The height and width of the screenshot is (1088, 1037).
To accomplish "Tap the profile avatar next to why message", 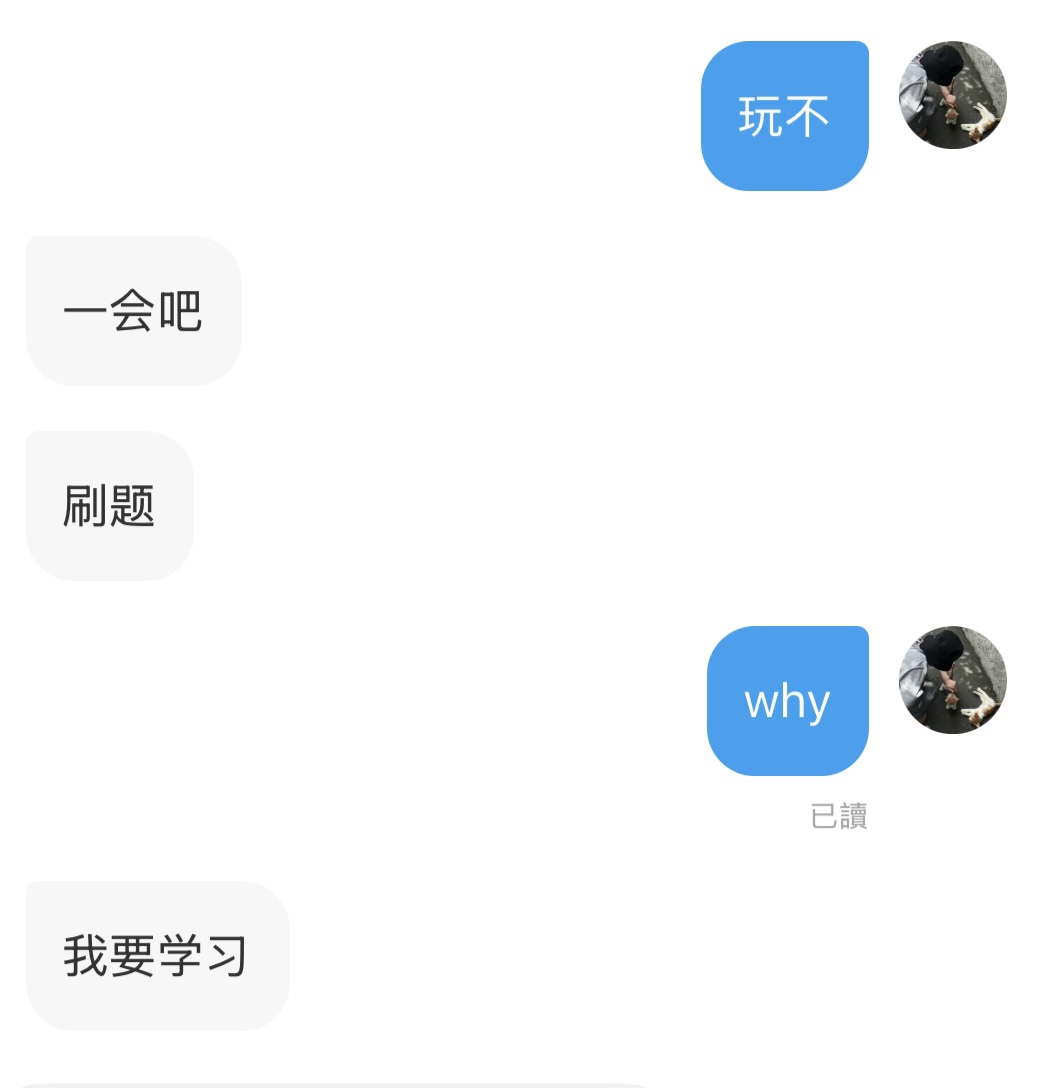I will [952, 681].
